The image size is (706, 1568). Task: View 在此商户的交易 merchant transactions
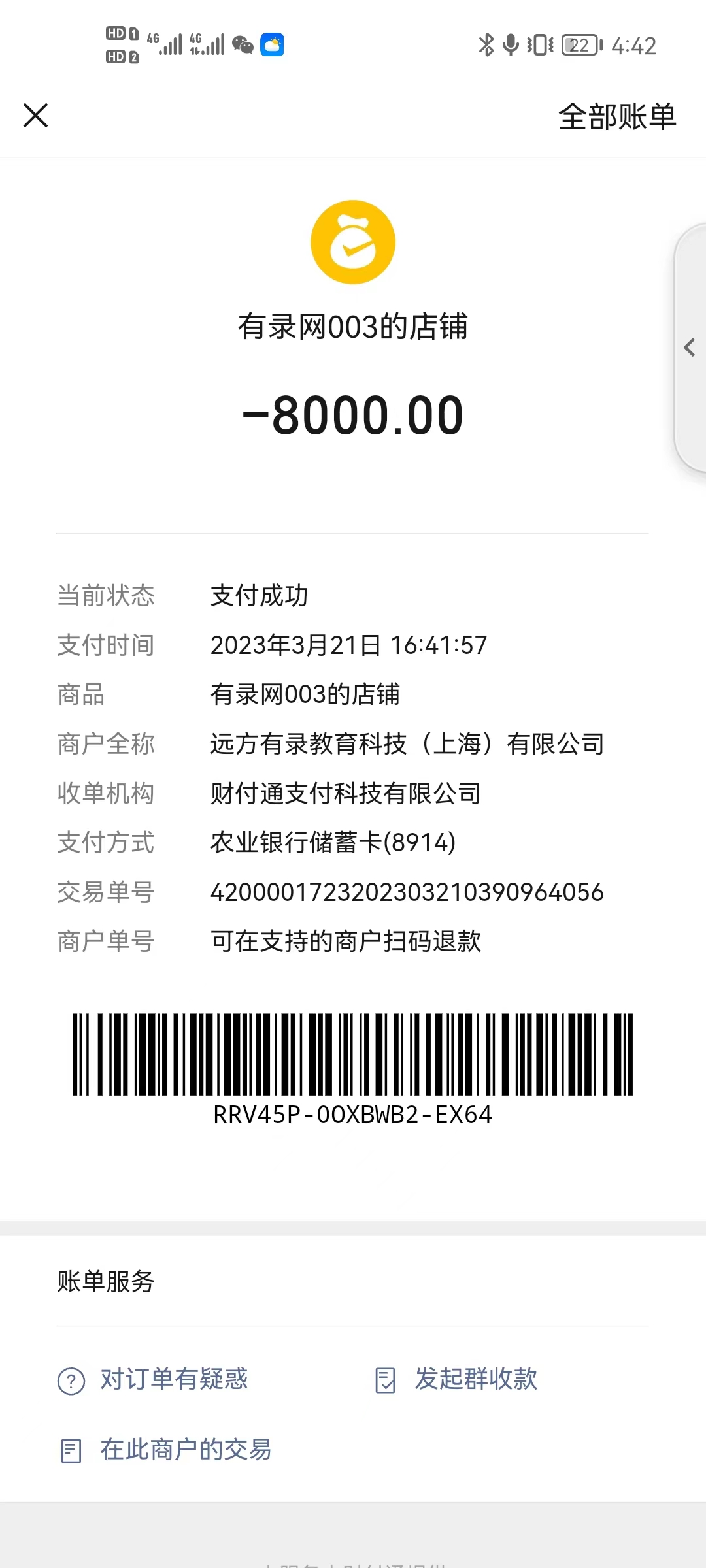(167, 1450)
